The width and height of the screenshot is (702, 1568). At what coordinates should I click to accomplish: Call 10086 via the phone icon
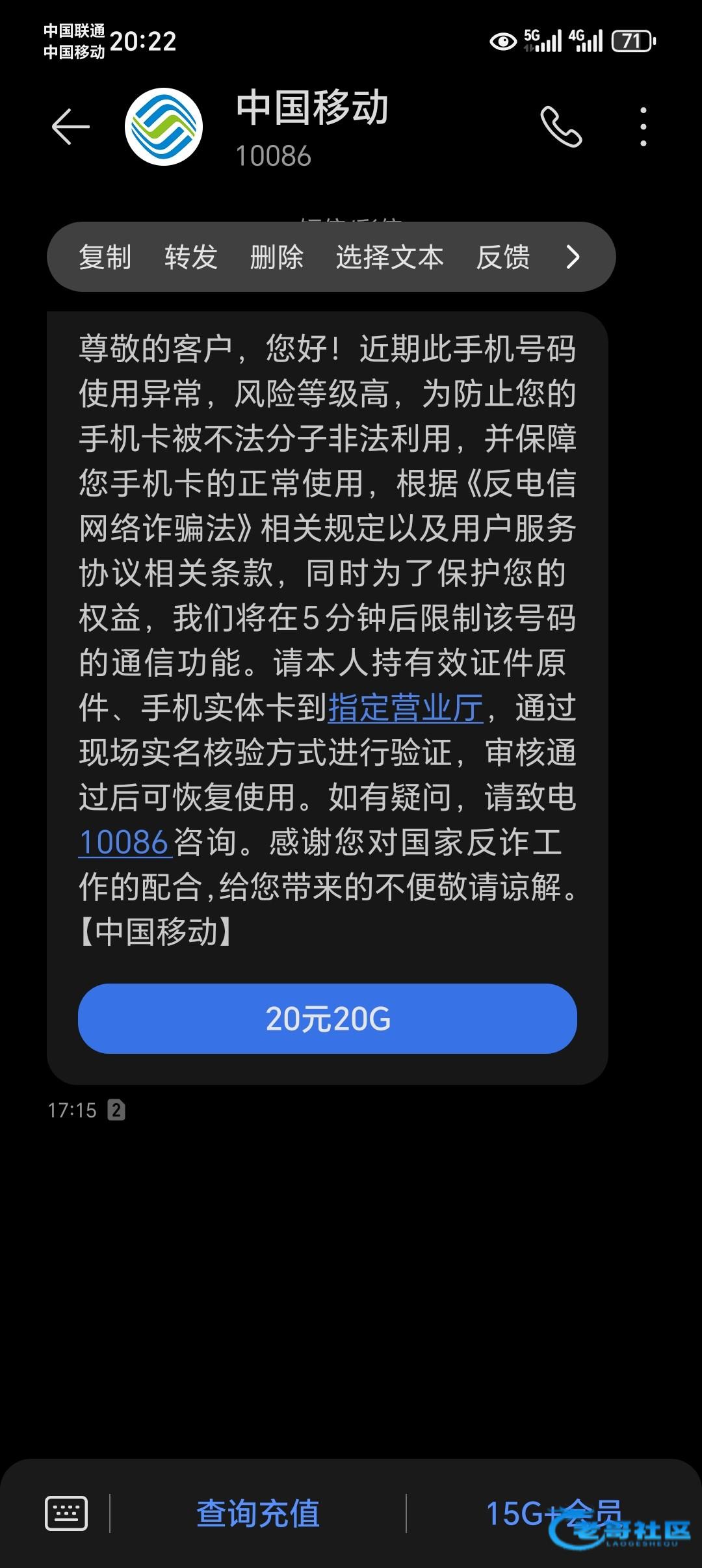click(x=561, y=126)
